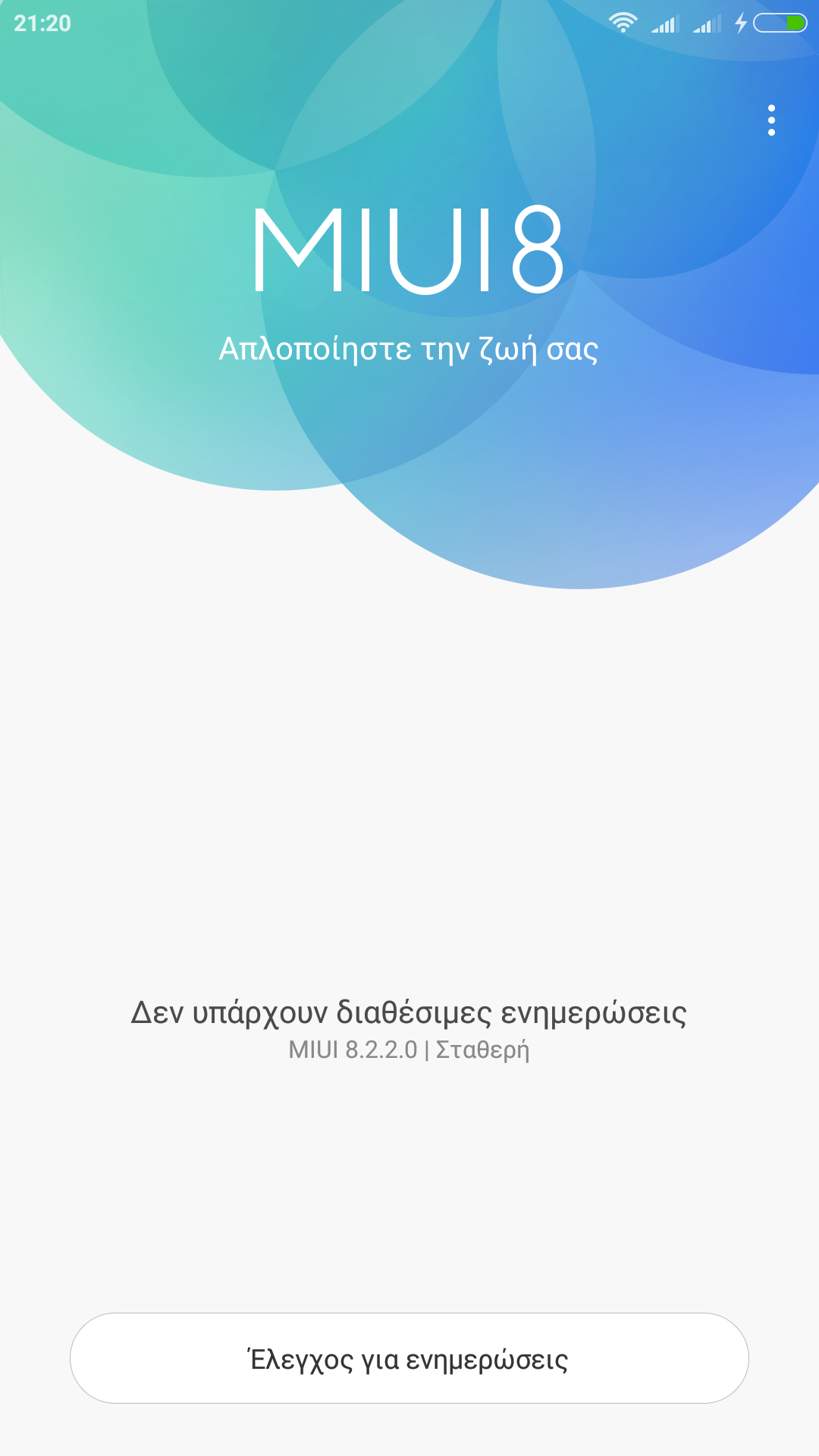The height and width of the screenshot is (1456, 819).
Task: Tap the Έλεγχος για ενημερώσεις button
Action: [409, 1358]
